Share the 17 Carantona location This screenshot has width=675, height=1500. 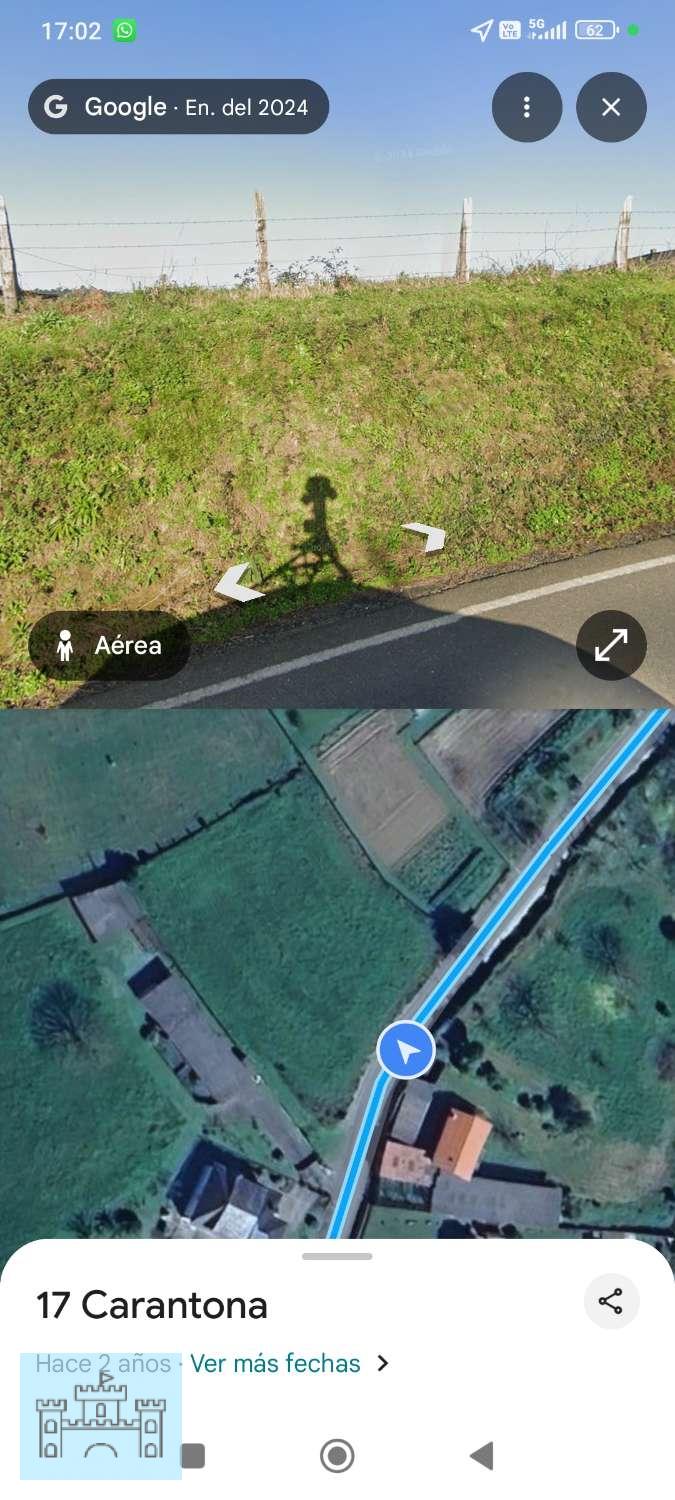611,1301
